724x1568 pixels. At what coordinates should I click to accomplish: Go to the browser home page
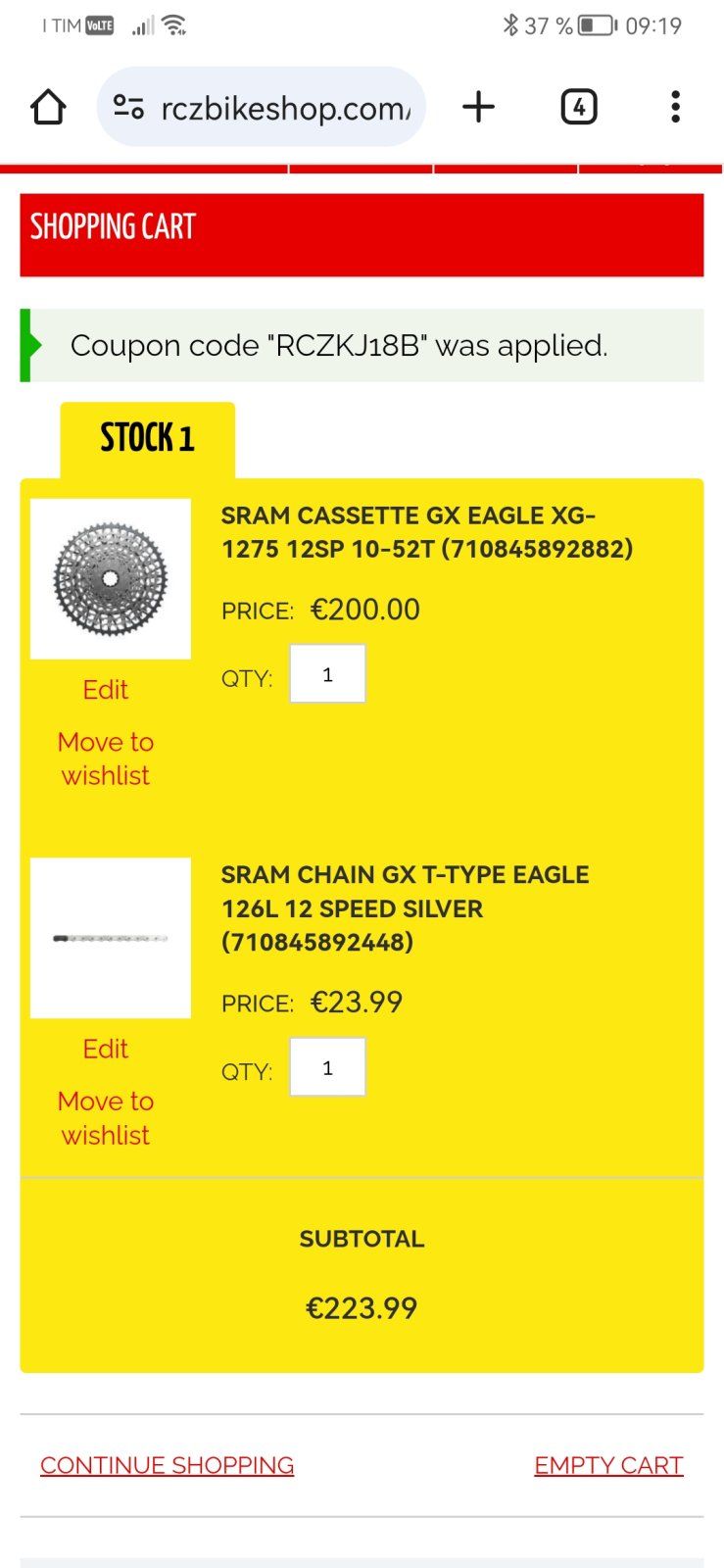click(x=48, y=107)
